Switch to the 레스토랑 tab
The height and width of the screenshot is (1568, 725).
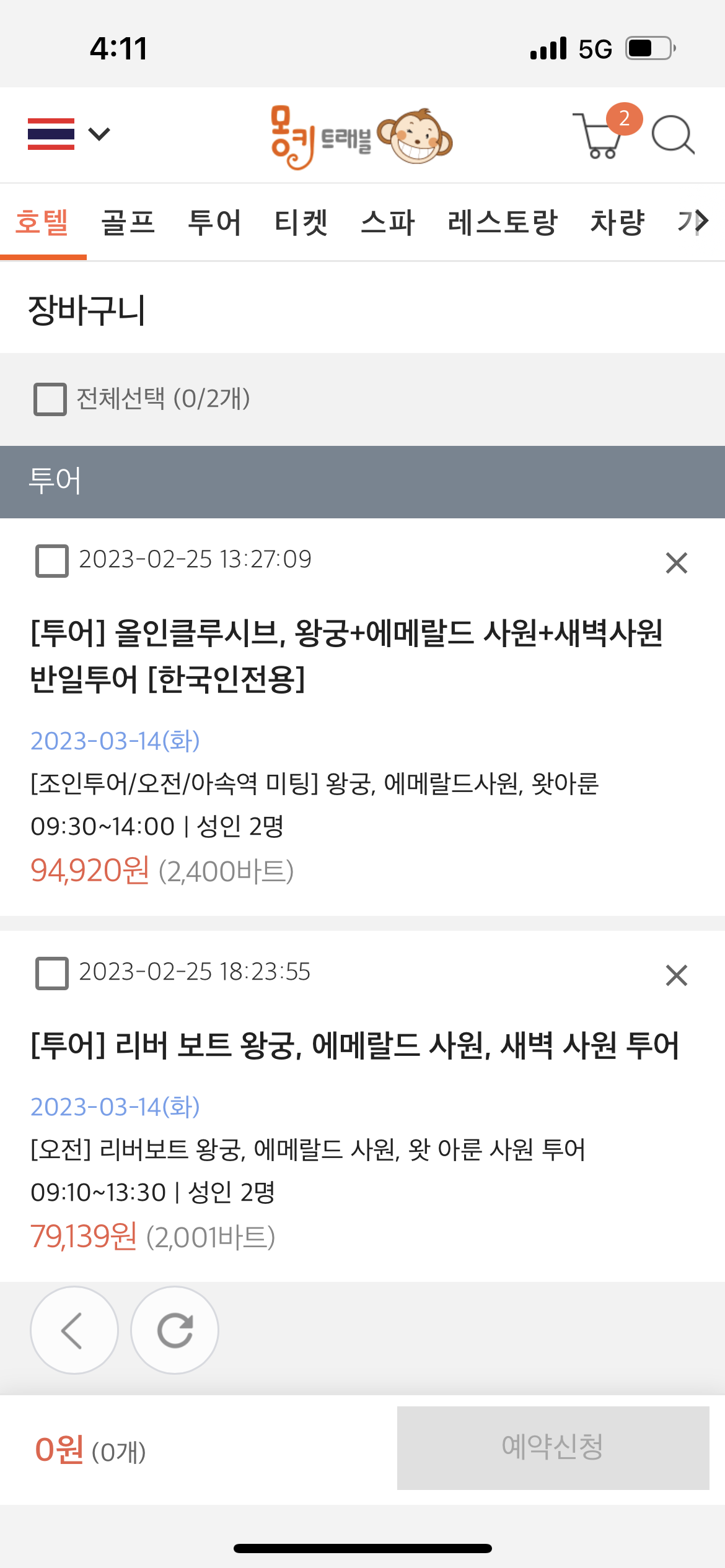[503, 222]
